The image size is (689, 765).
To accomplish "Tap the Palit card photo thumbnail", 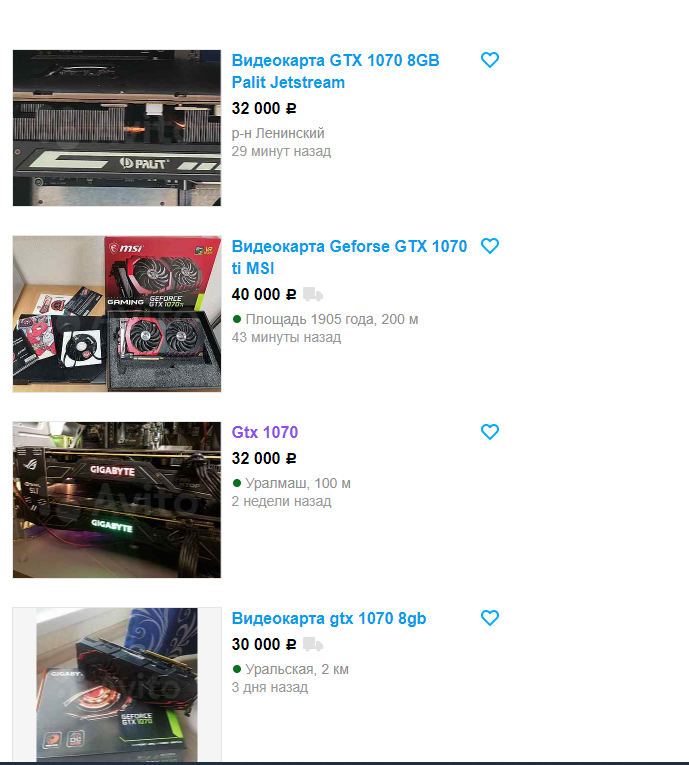I will [x=117, y=128].
